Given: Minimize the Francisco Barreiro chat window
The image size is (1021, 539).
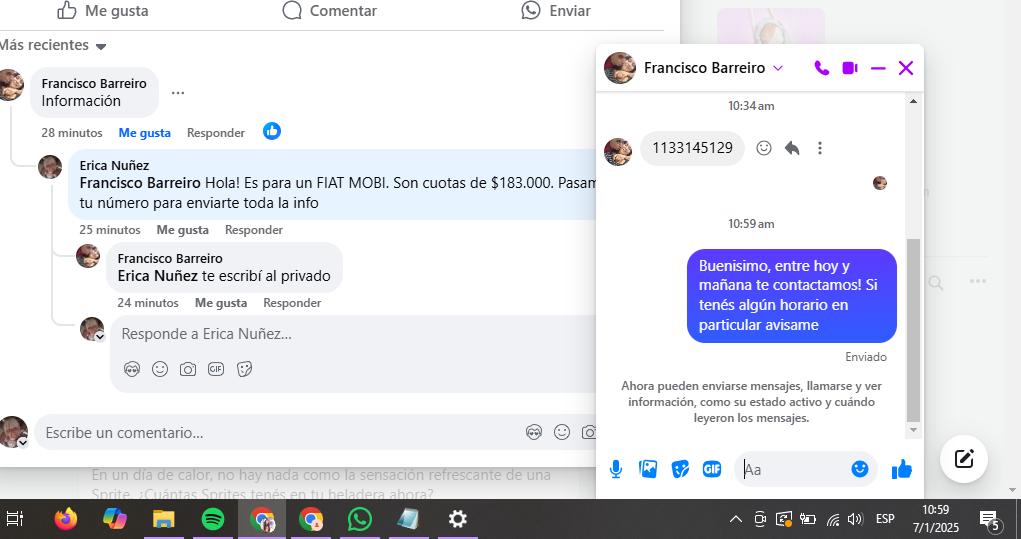Looking at the screenshot, I should pyautogui.click(x=878, y=68).
